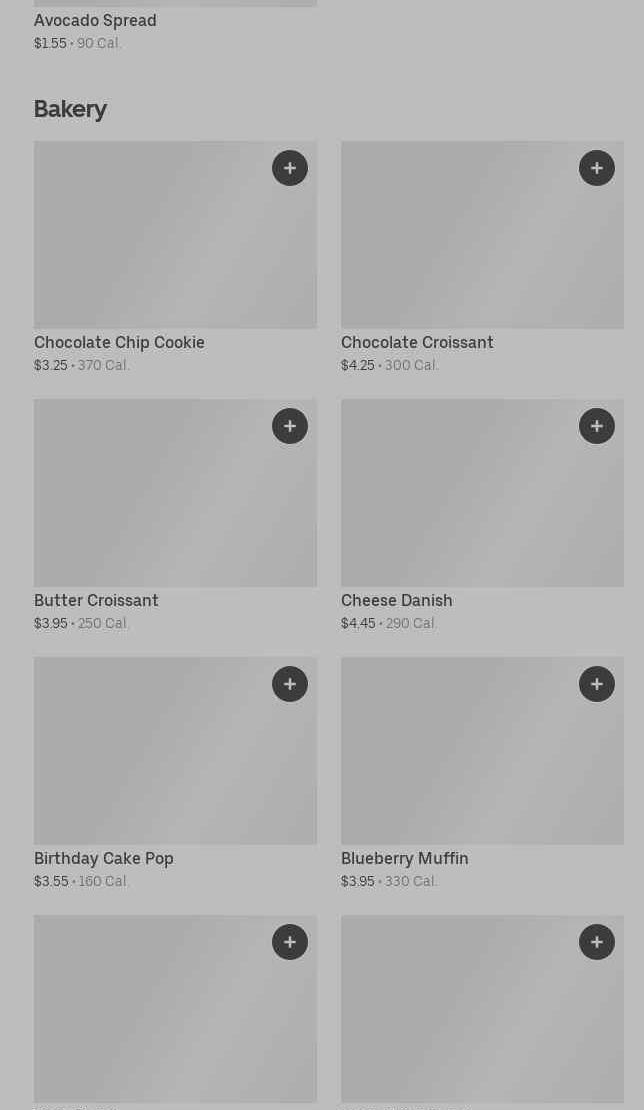
Task: Add Blueberry Muffin to the order
Action: pos(597,684)
